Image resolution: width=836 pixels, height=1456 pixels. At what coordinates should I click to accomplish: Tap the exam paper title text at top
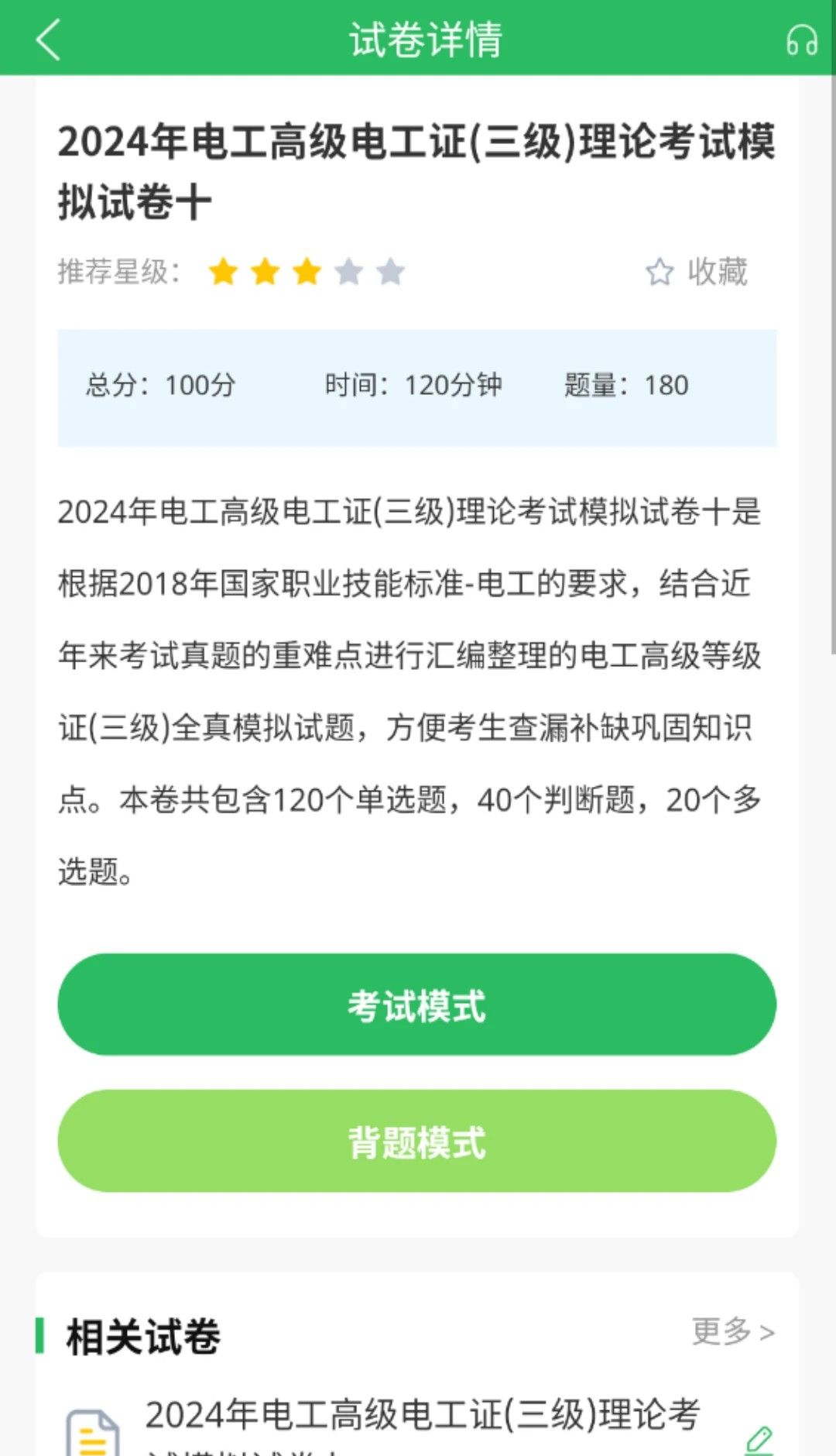coord(418,167)
